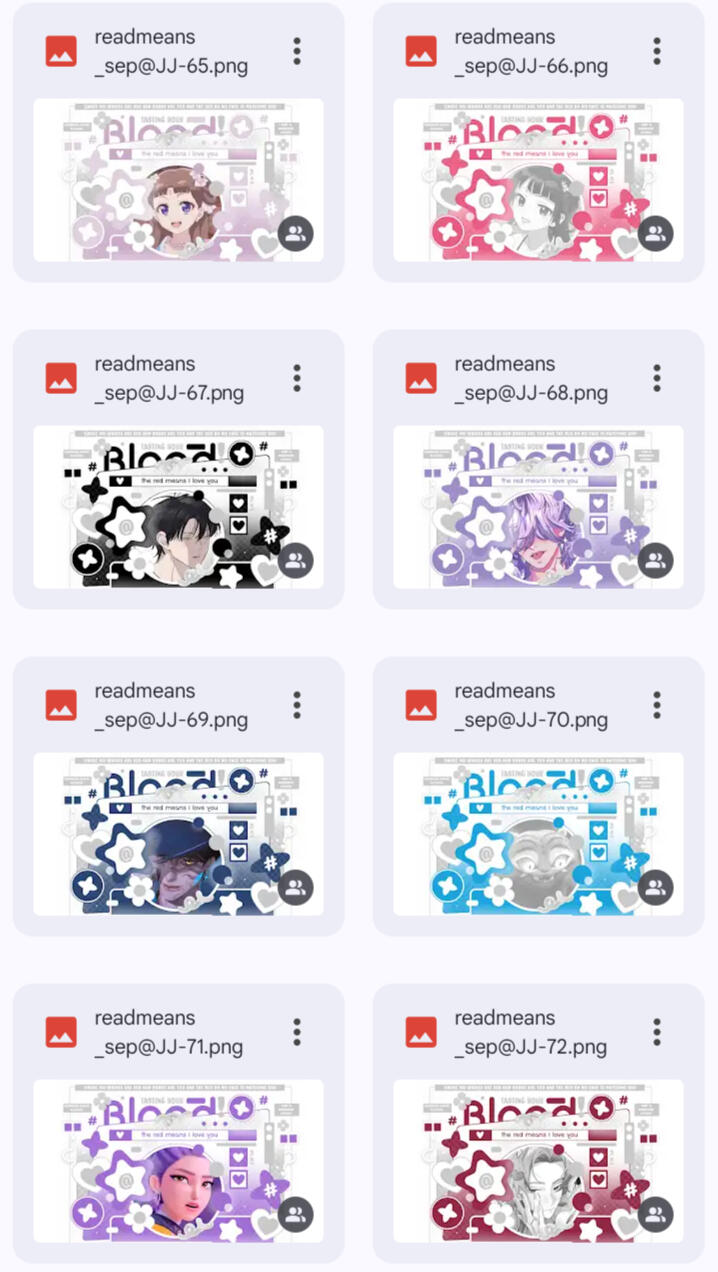Open more options for readmeans_sep@JJ-69.png

coord(297,705)
